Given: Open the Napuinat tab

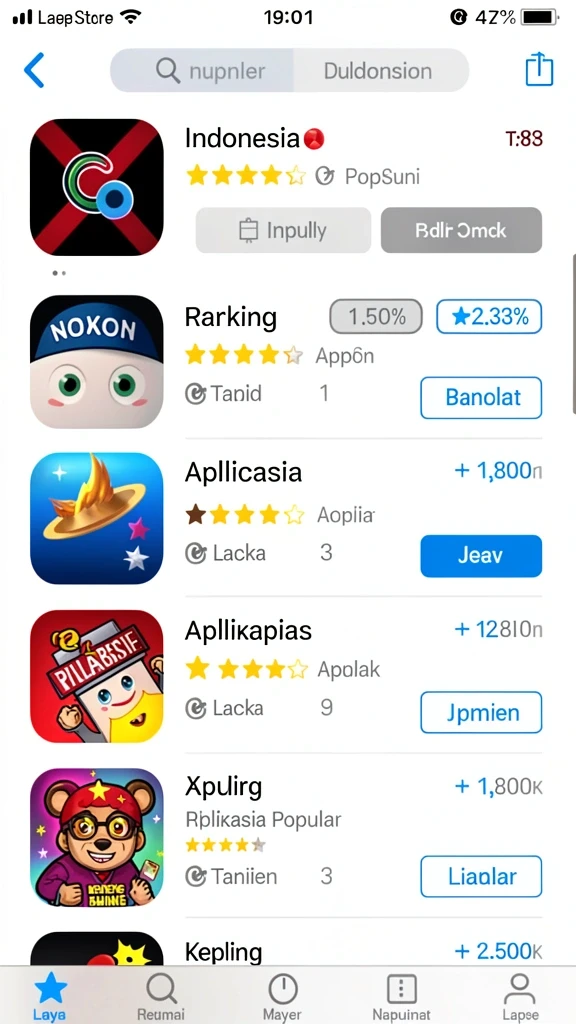Looking at the screenshot, I should (x=402, y=996).
